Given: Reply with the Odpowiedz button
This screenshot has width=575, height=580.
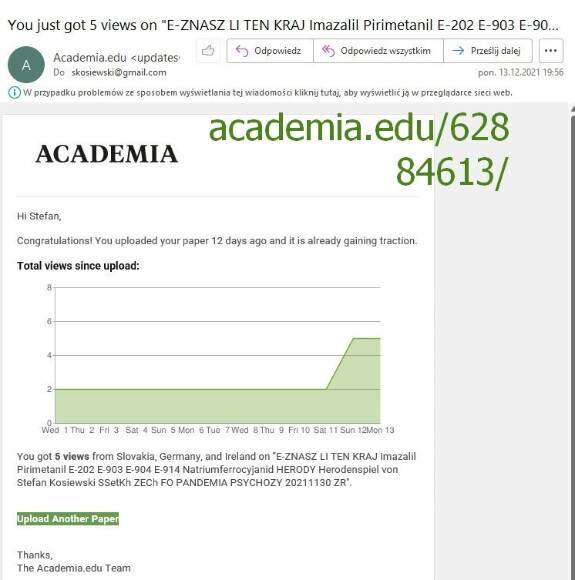Looking at the screenshot, I should 270,51.
